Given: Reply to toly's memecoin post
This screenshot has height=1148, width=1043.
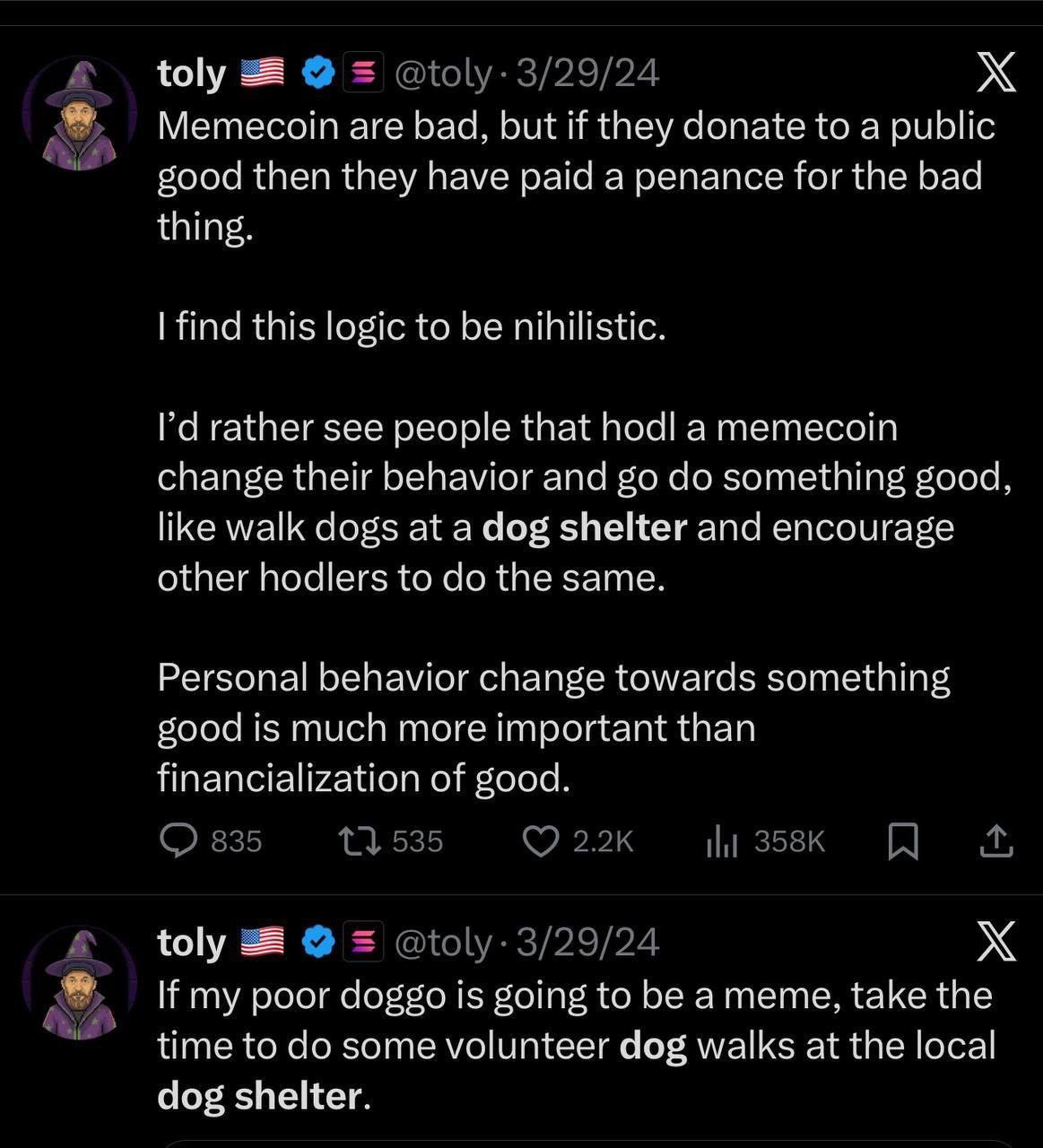Looking at the screenshot, I should click(x=182, y=841).
